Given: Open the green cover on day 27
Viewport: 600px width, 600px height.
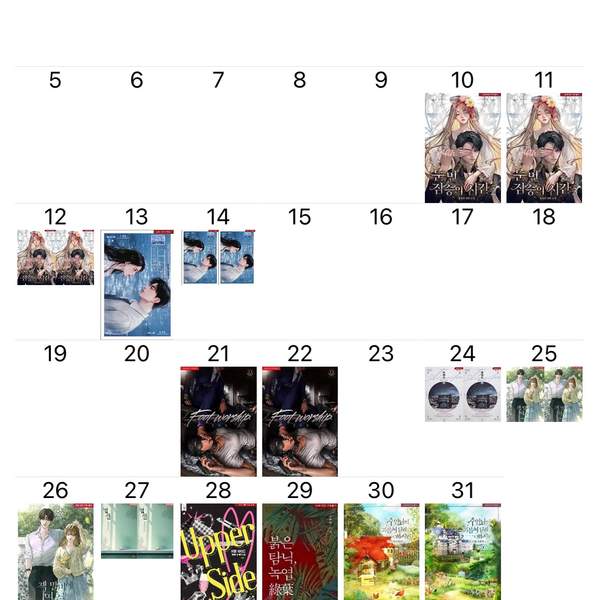Looking at the screenshot, I should click(136, 530).
